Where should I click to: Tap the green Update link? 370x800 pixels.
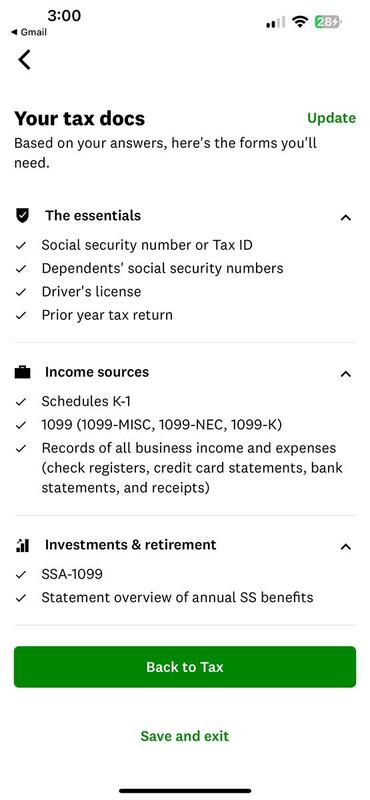331,118
